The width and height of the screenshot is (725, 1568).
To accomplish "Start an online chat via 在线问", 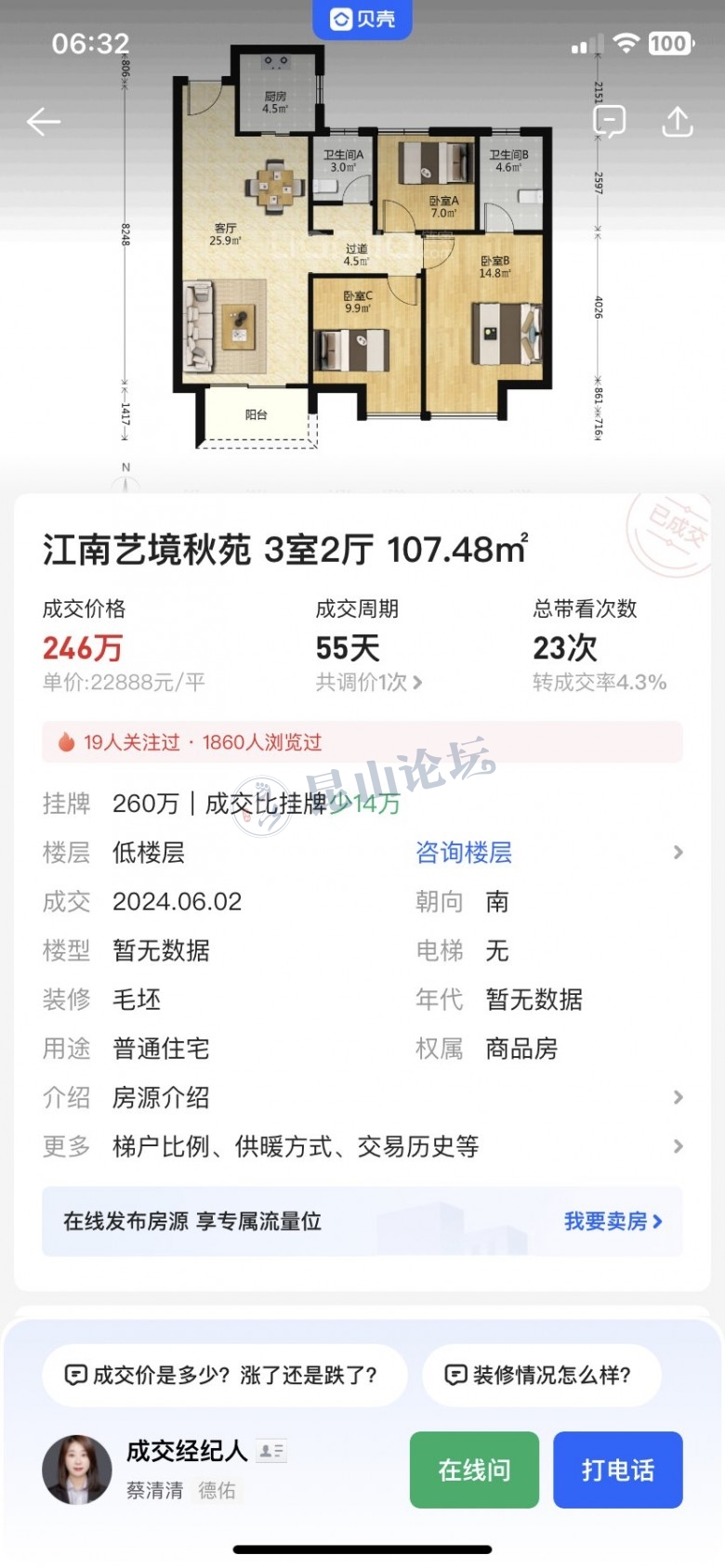I will [x=474, y=1470].
